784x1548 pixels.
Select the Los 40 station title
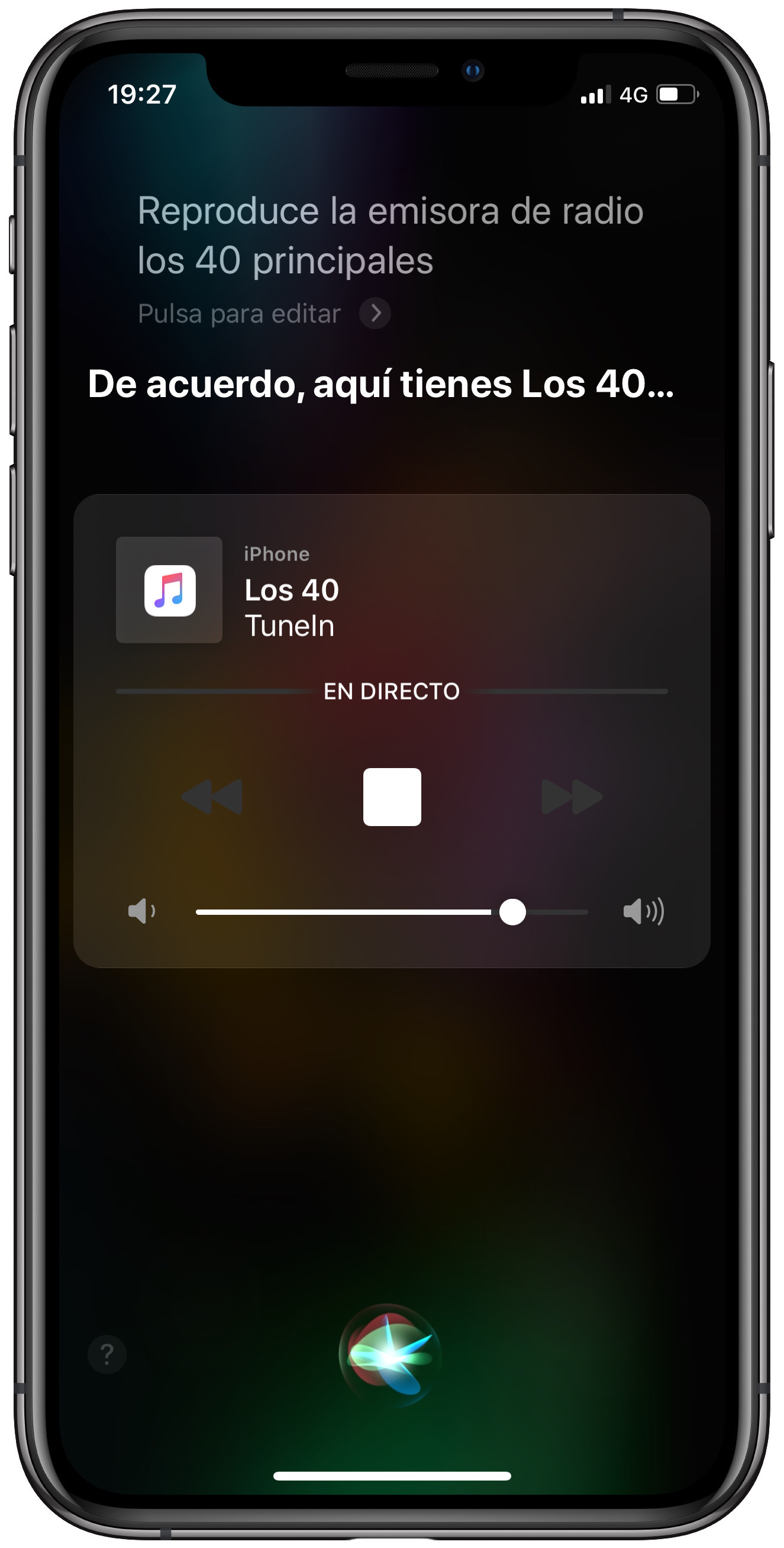click(x=292, y=590)
